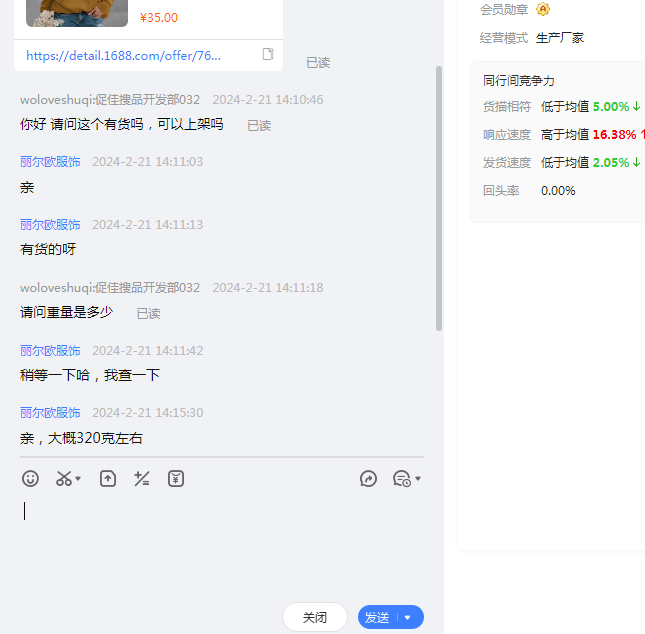Tap the upload file icon
This screenshot has height=634, width=645.
pyautogui.click(x=108, y=479)
